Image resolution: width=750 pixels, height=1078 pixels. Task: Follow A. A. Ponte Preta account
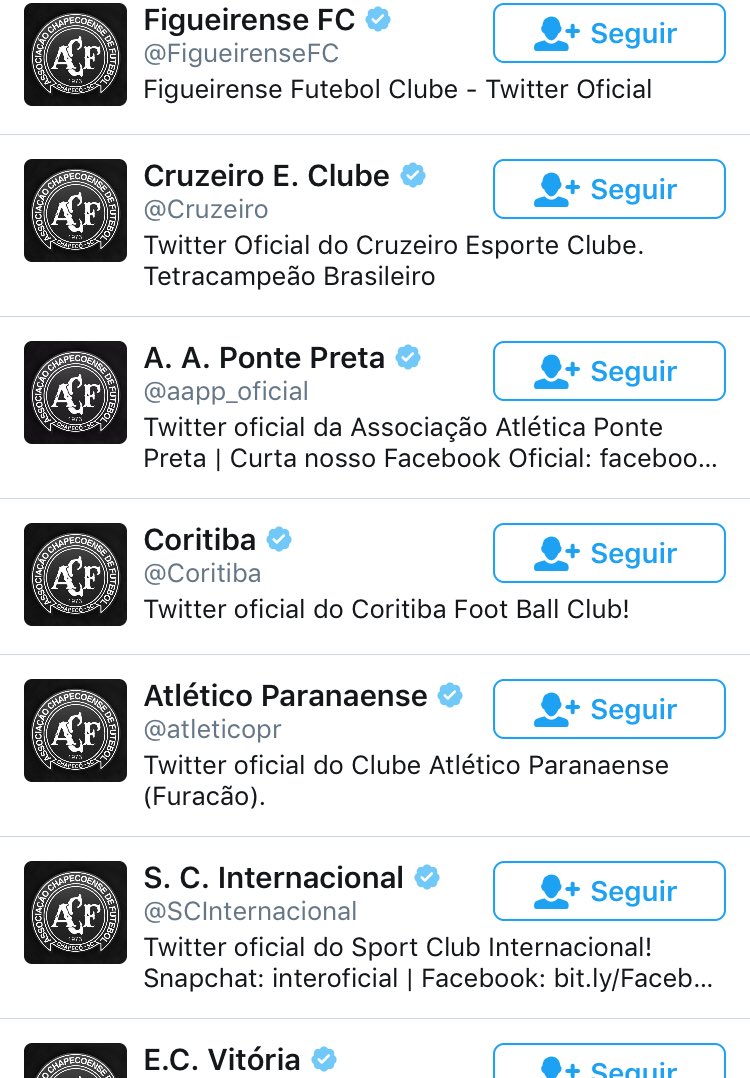(x=608, y=371)
